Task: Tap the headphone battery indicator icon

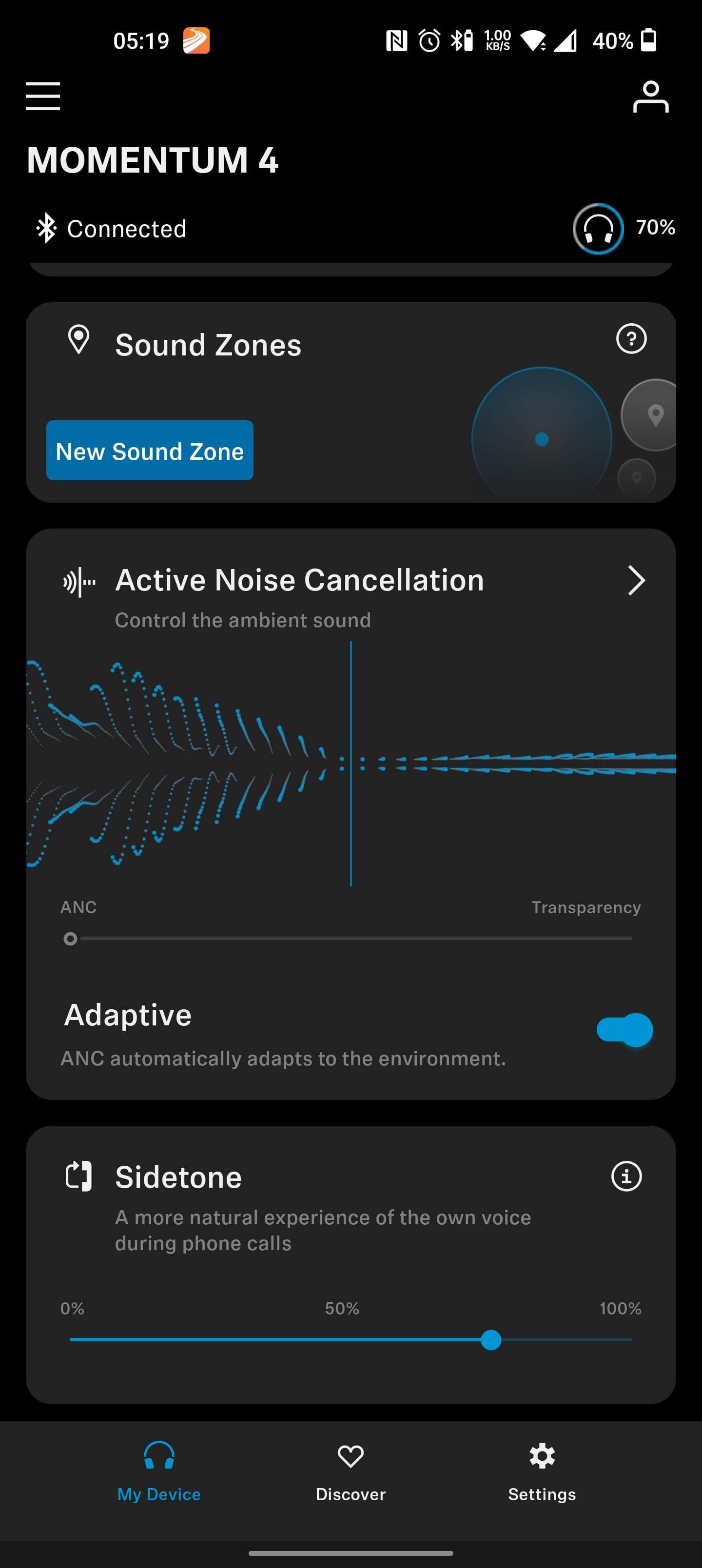Action: click(598, 229)
